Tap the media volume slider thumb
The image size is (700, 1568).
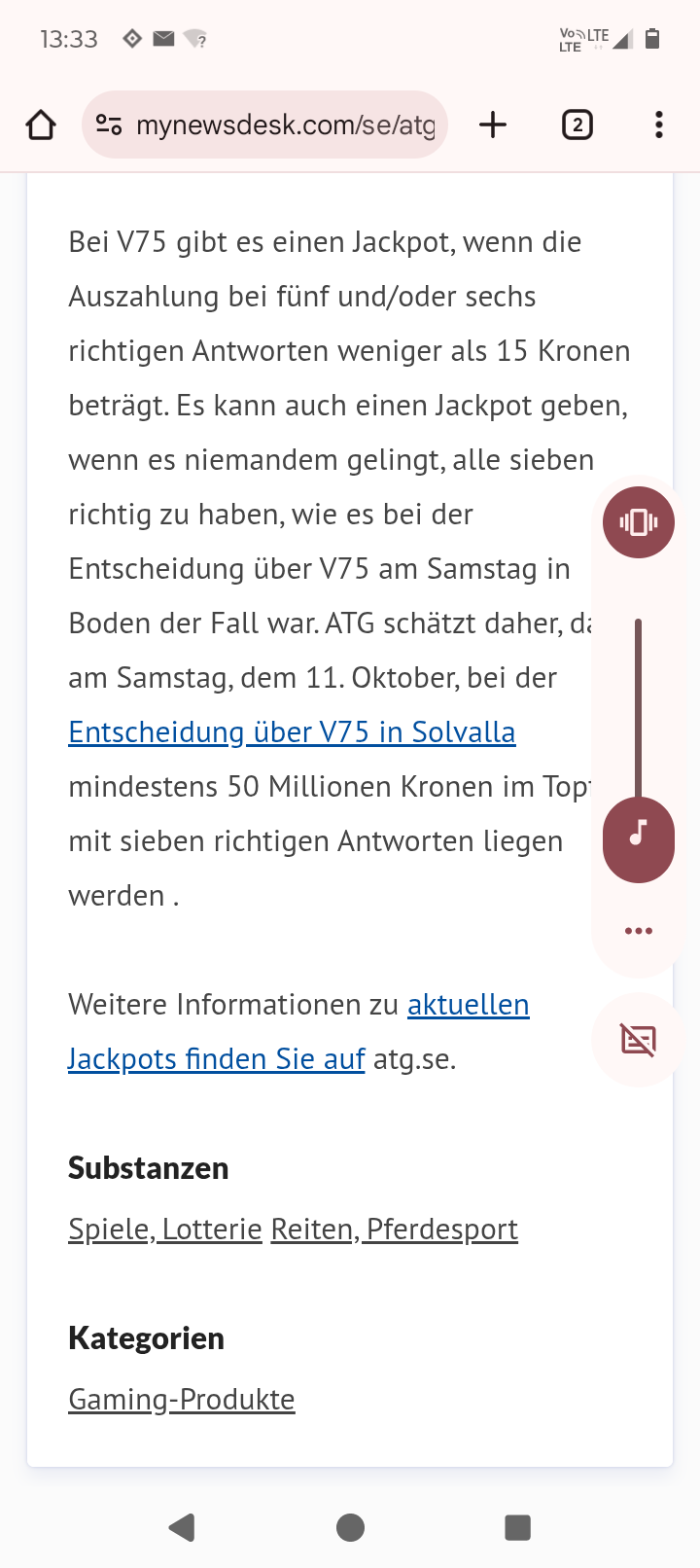point(639,838)
